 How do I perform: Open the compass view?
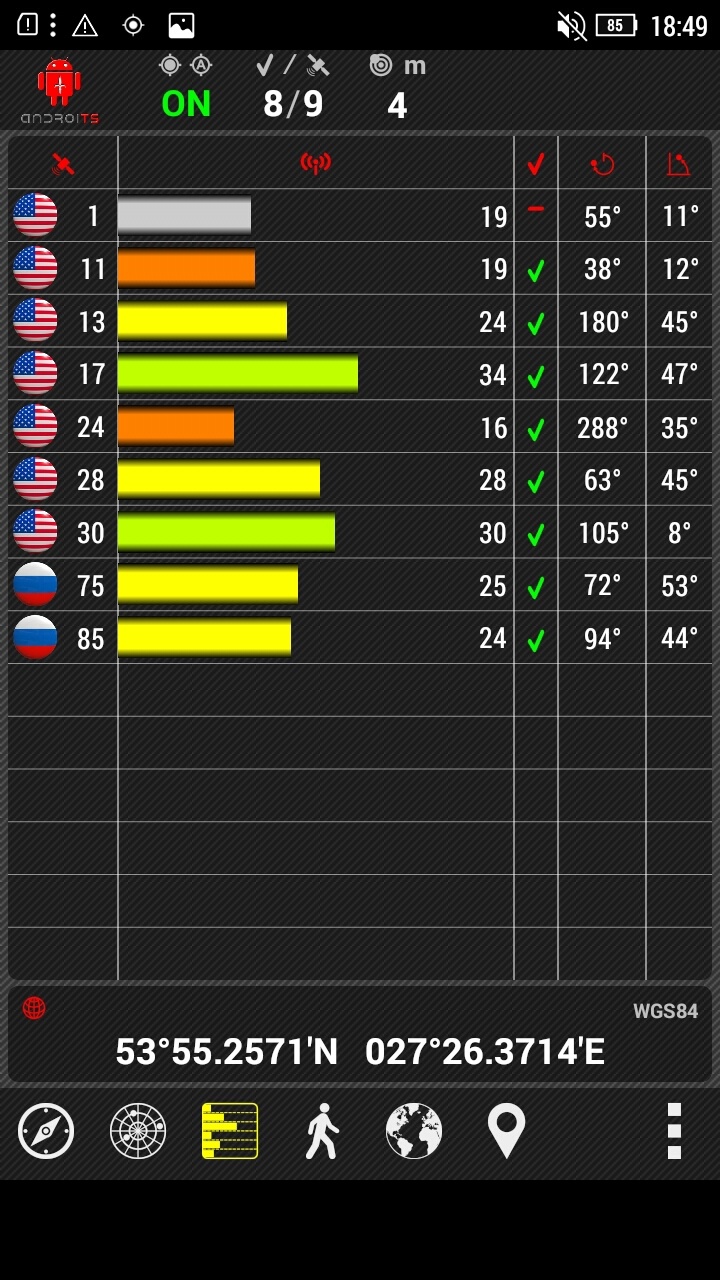click(46, 1131)
